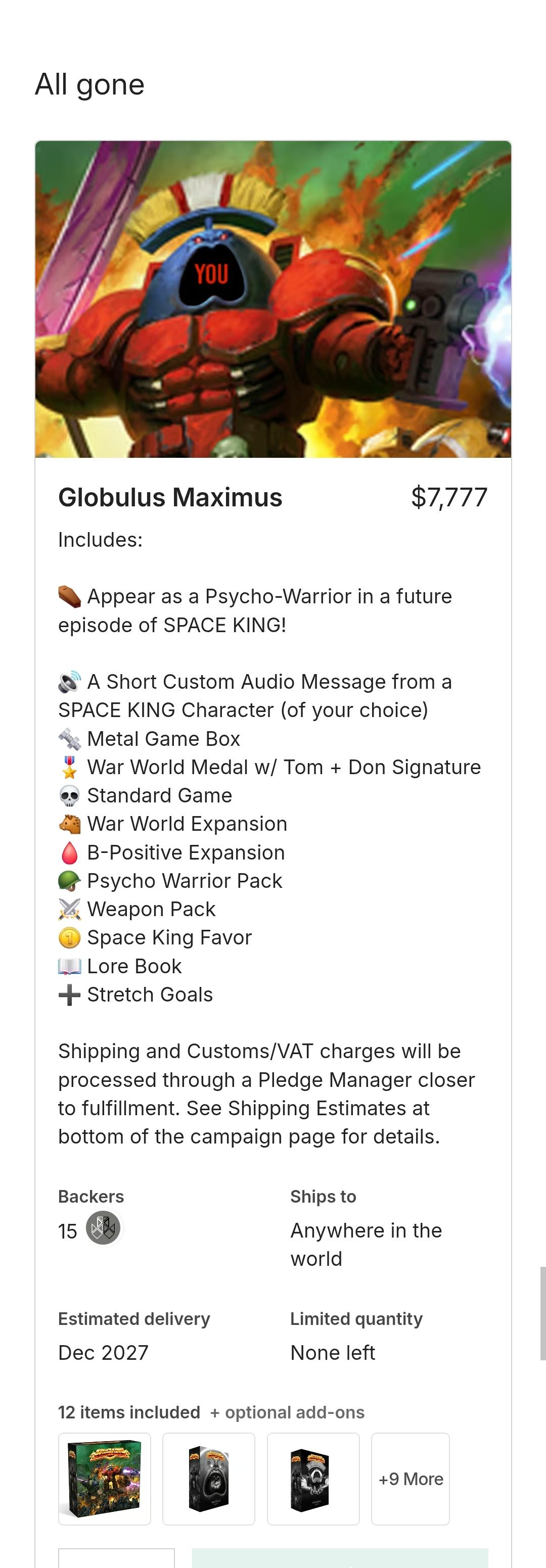Open the Globulus Maximus reward image

(272, 299)
